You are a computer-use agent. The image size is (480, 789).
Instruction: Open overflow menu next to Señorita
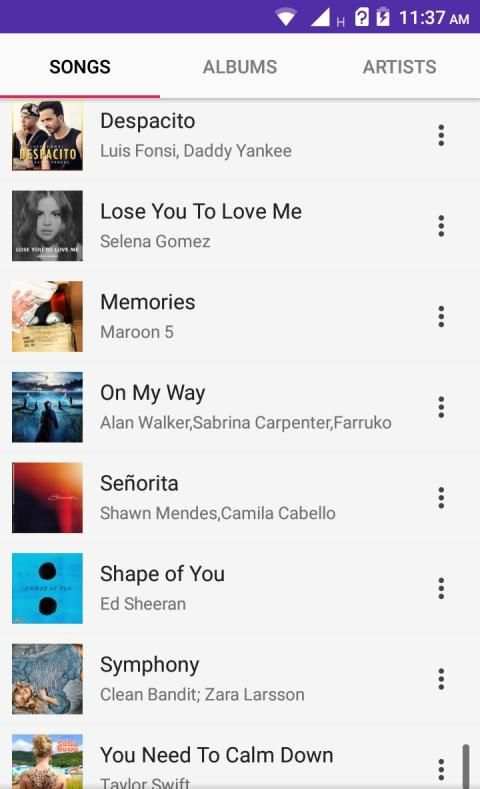[441, 498]
